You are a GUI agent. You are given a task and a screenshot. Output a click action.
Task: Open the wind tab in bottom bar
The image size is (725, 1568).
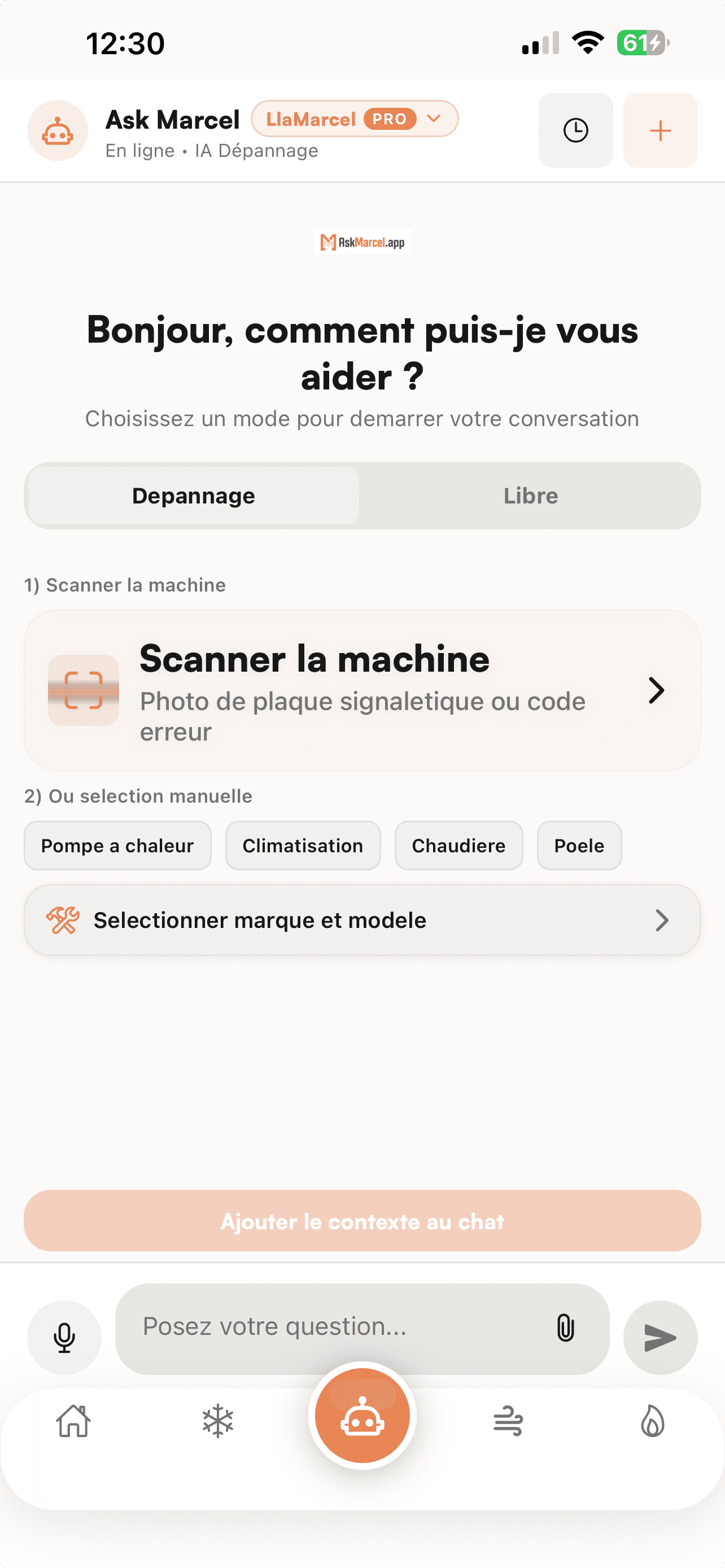508,1421
